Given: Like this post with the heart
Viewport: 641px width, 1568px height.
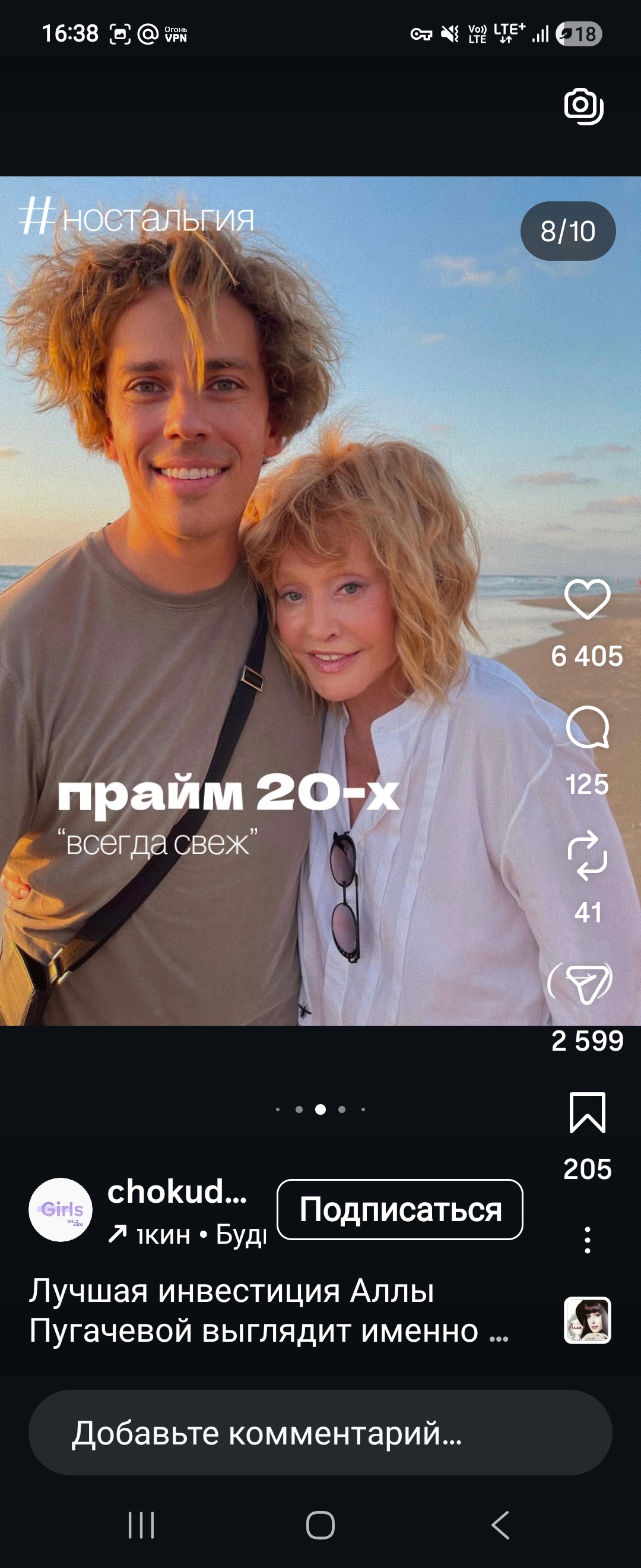Looking at the screenshot, I should click(x=587, y=599).
